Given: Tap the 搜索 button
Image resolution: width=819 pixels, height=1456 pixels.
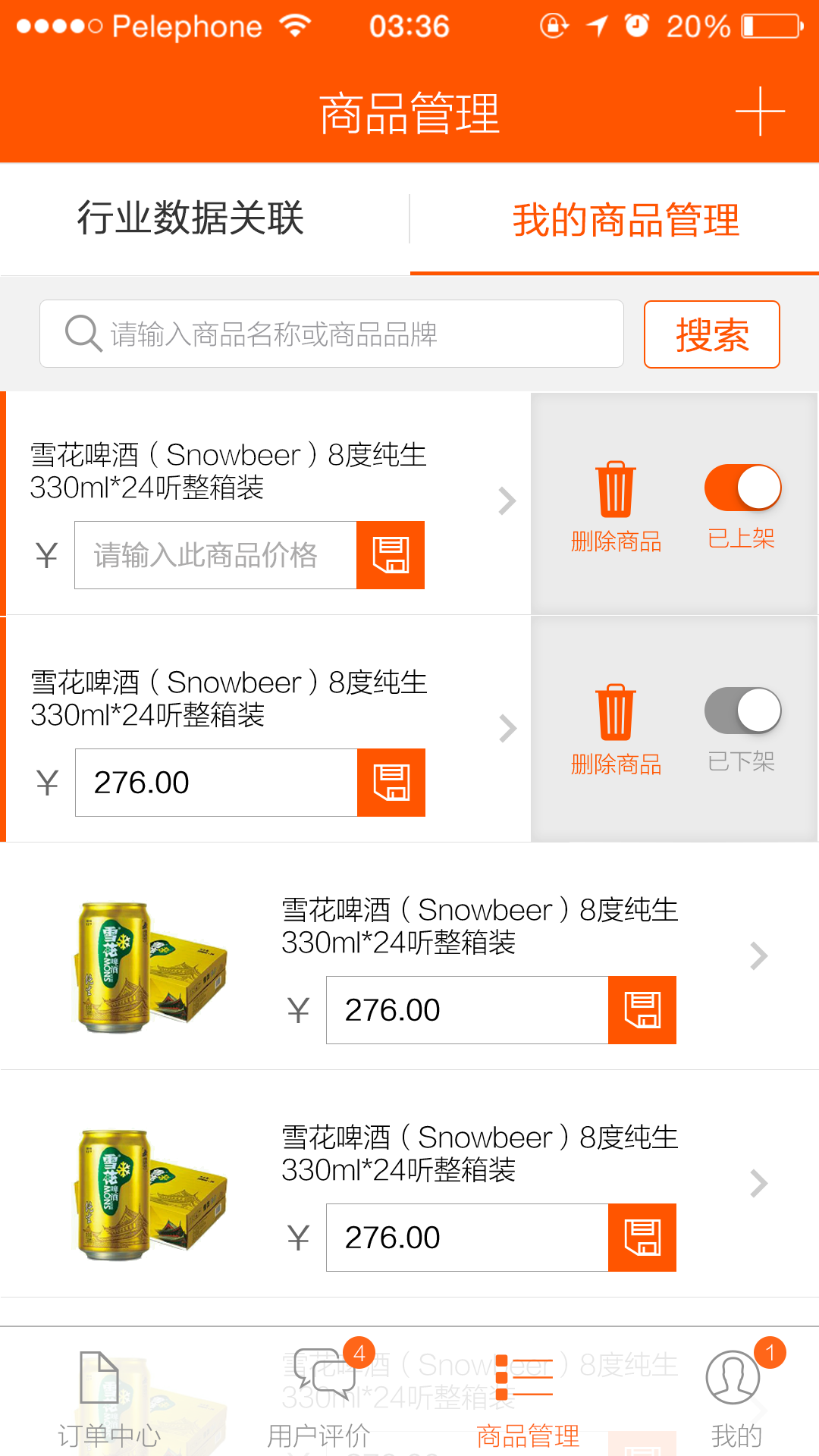Looking at the screenshot, I should coord(711,334).
